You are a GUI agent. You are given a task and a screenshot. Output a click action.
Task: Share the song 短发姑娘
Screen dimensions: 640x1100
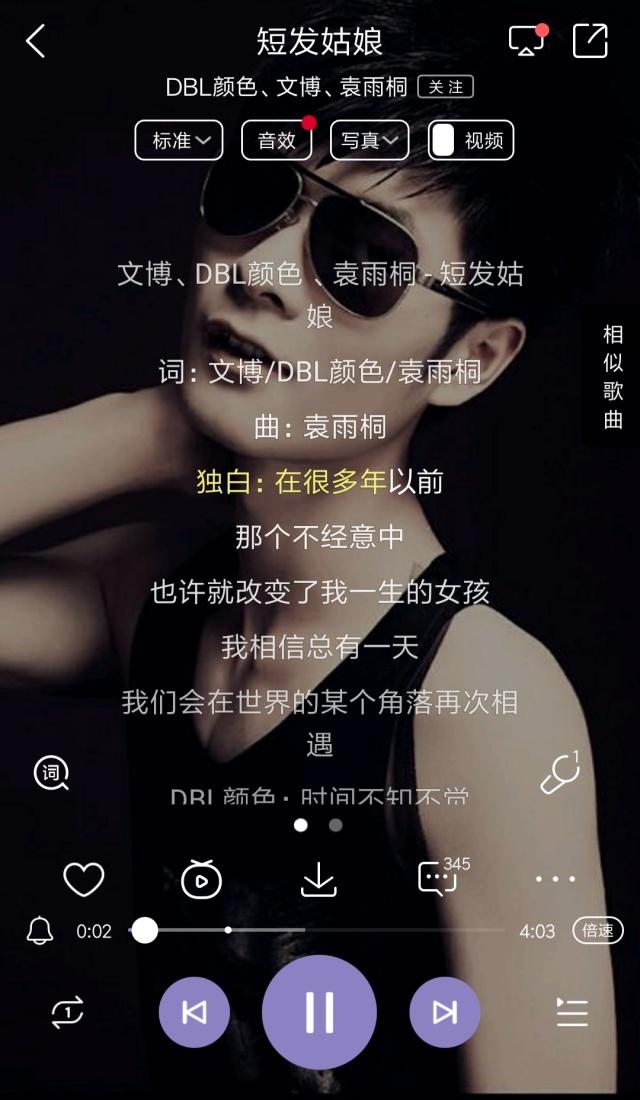[x=590, y=41]
